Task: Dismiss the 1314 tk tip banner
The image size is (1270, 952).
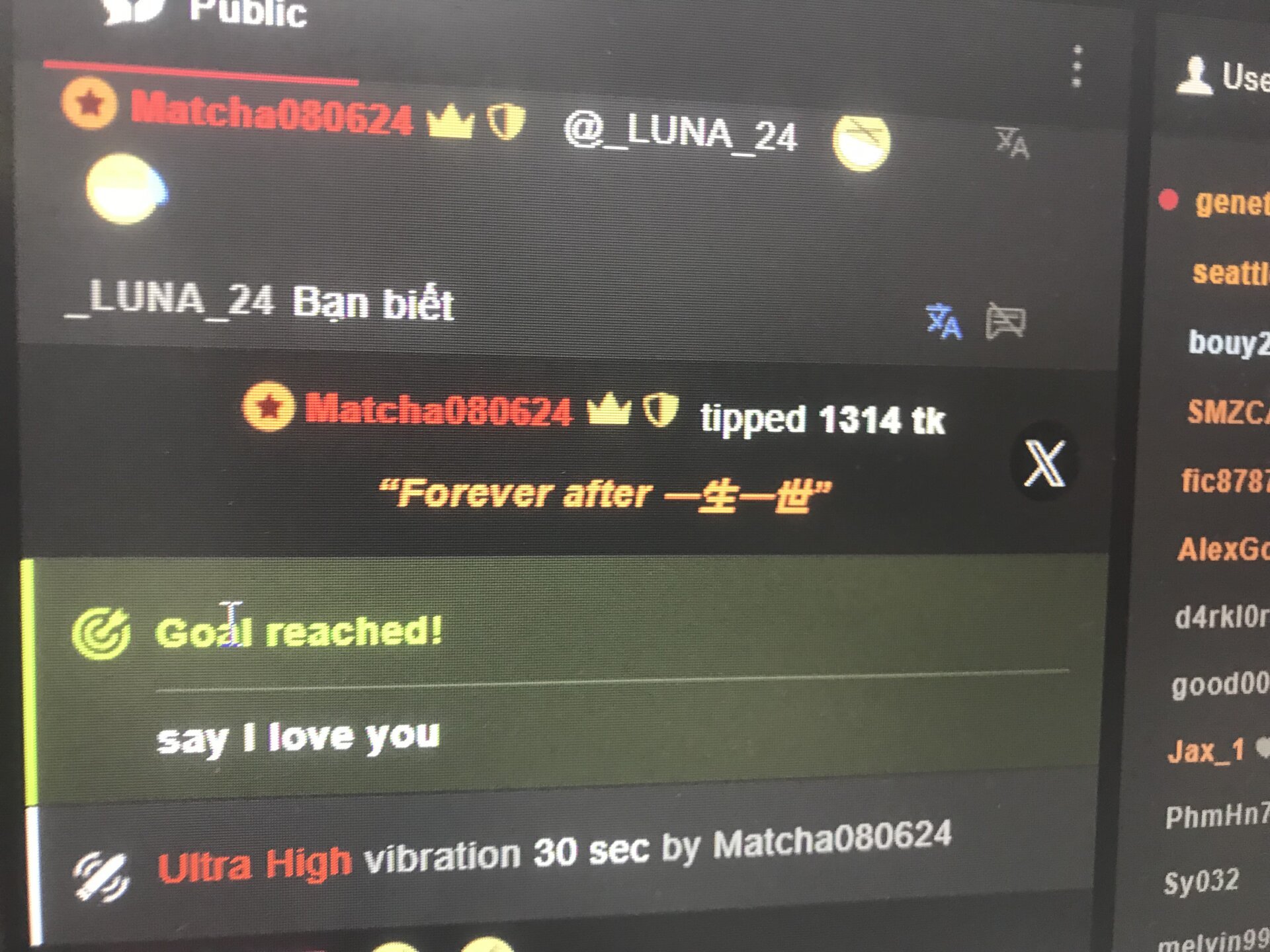Action: pos(1044,463)
